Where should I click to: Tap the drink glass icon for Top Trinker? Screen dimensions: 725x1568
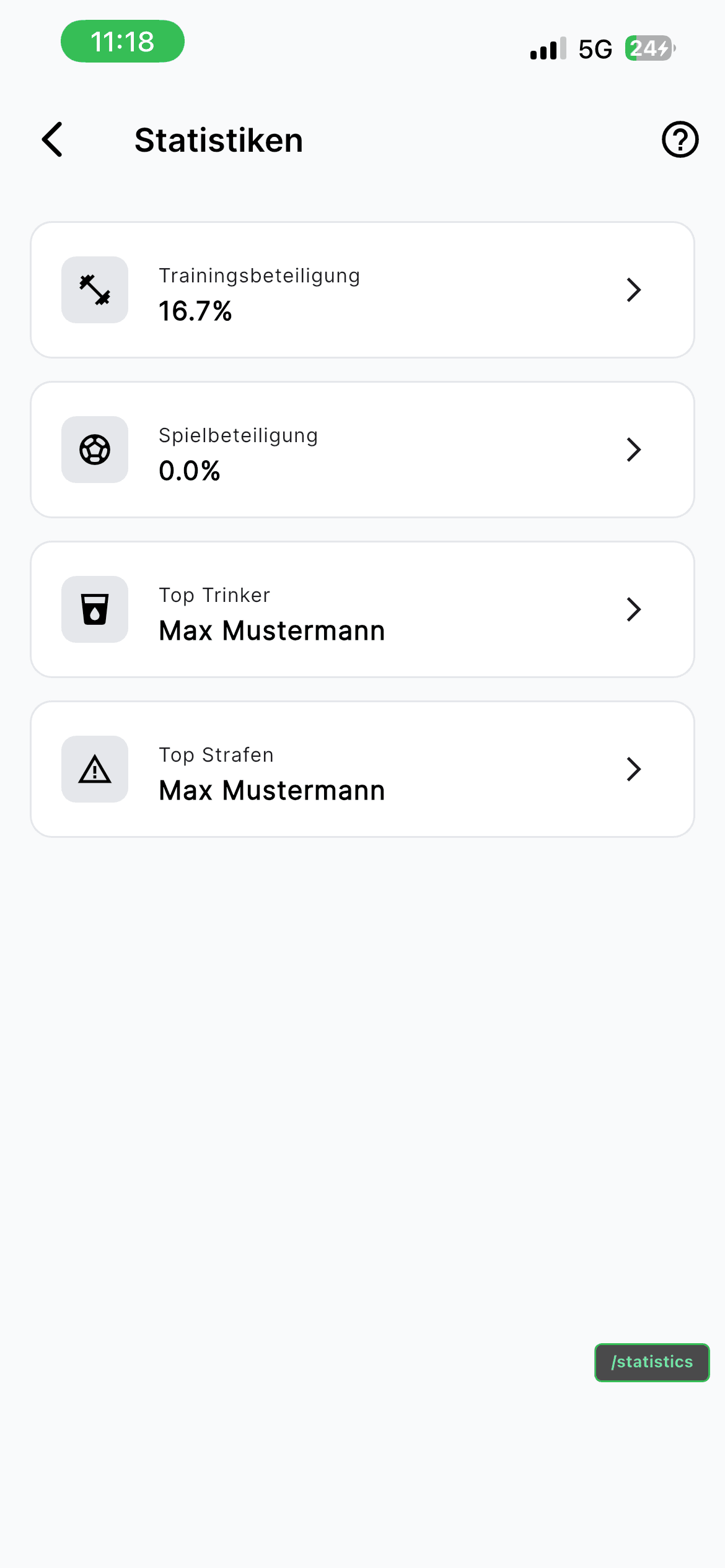[94, 609]
